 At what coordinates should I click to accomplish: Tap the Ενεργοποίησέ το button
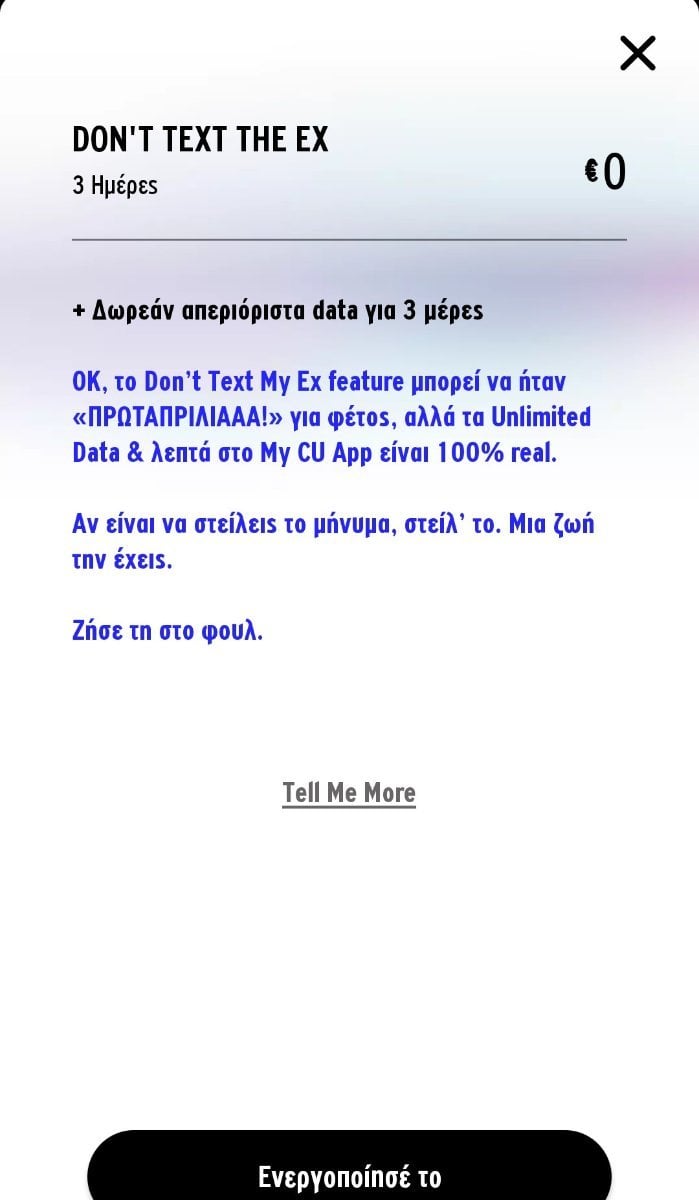(349, 1168)
